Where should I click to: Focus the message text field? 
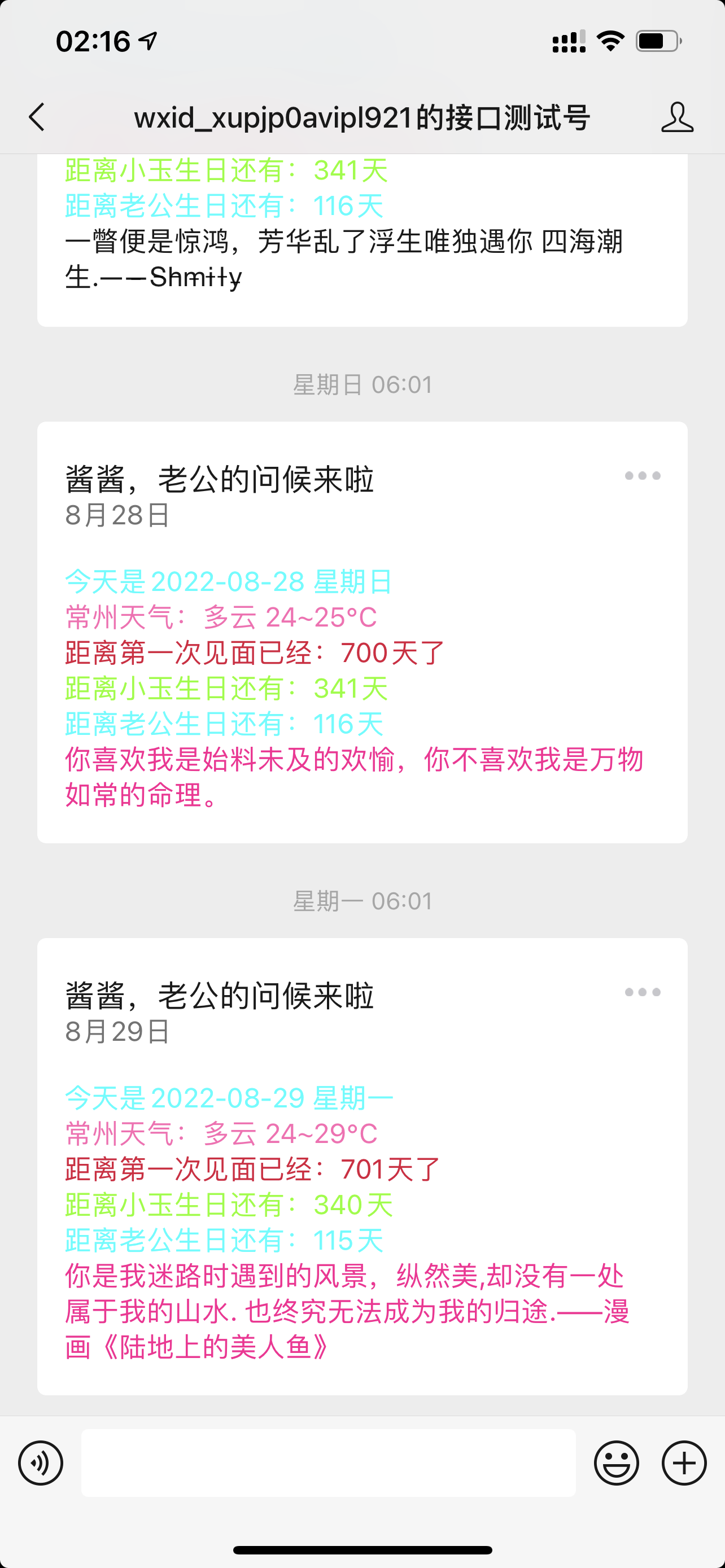(x=328, y=1462)
